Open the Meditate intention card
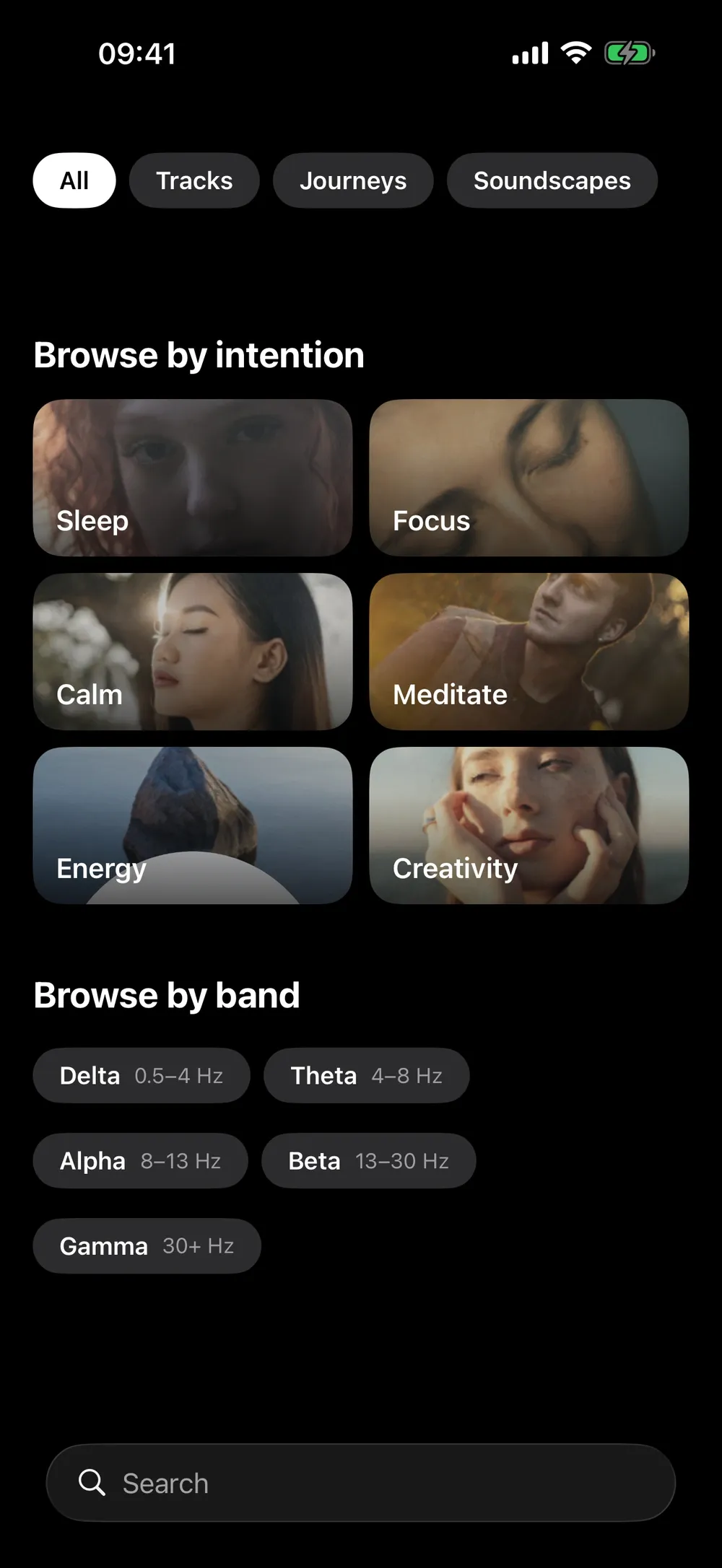The width and height of the screenshot is (722, 1568). pyautogui.click(x=529, y=652)
